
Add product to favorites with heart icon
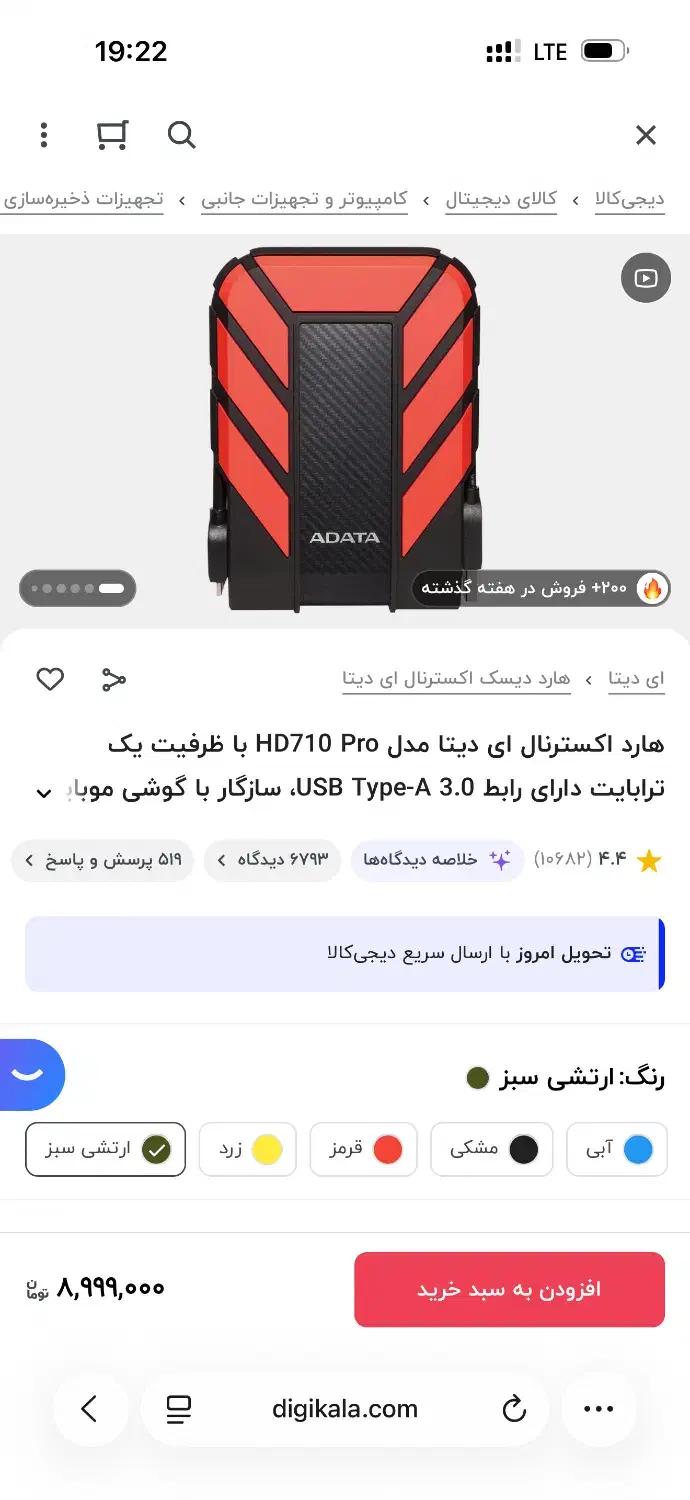click(50, 679)
